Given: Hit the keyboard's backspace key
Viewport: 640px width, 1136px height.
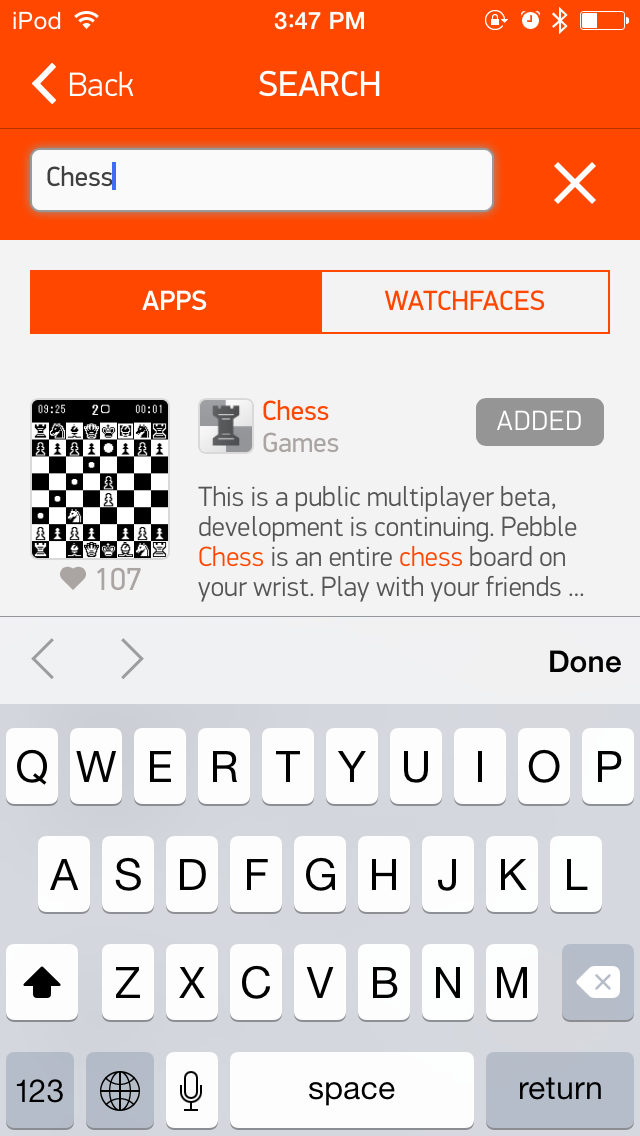Looking at the screenshot, I should pyautogui.click(x=598, y=982).
